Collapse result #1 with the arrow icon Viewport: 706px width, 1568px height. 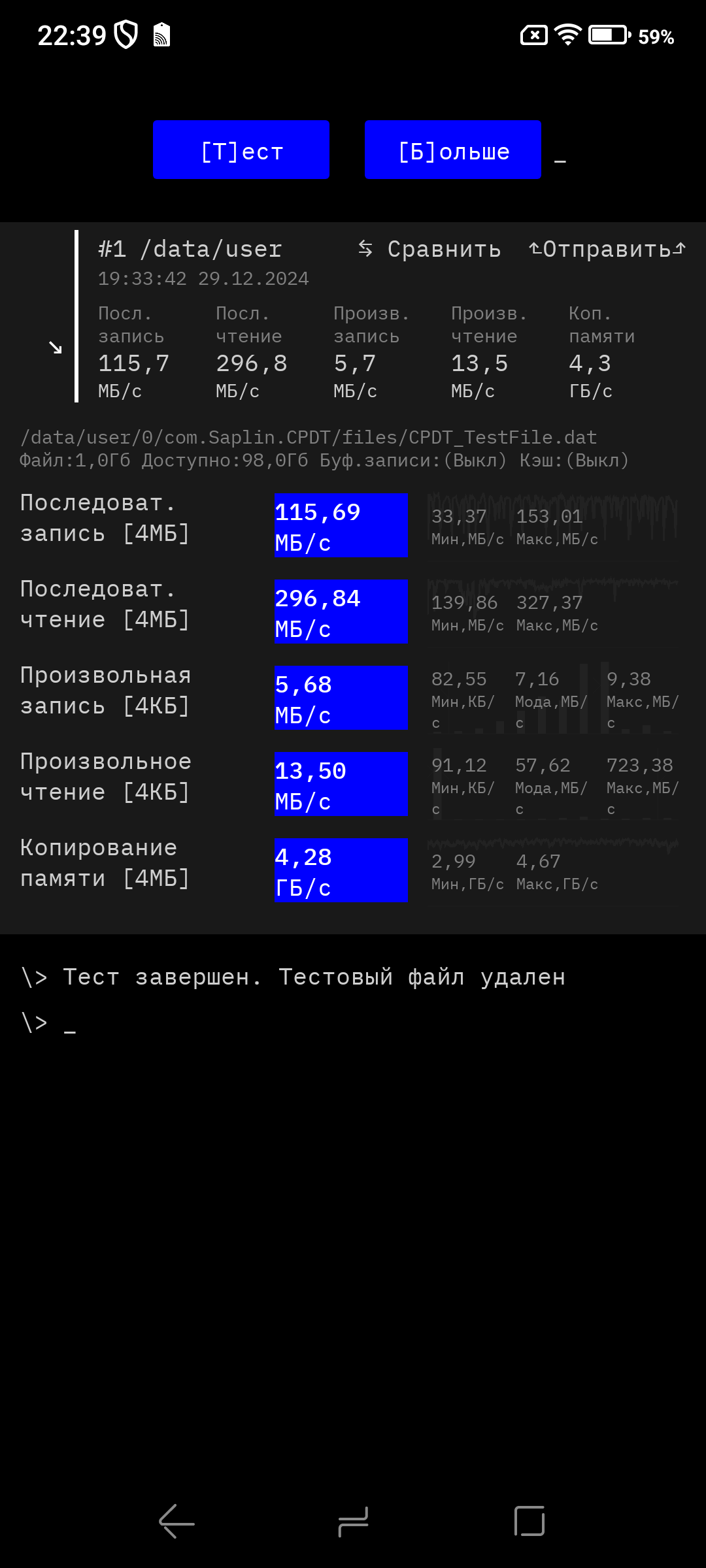click(x=56, y=348)
